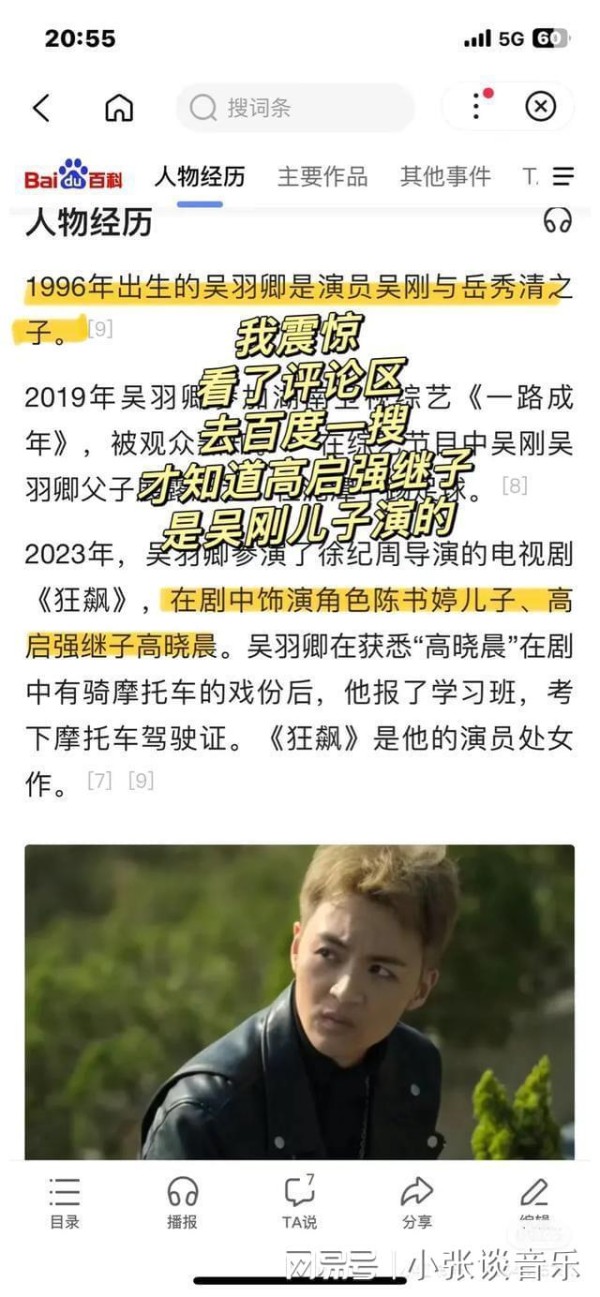600x1297 pixels.
Task: Play audio for the 人物经历 section via the headphone icon
Action: (x=557, y=221)
